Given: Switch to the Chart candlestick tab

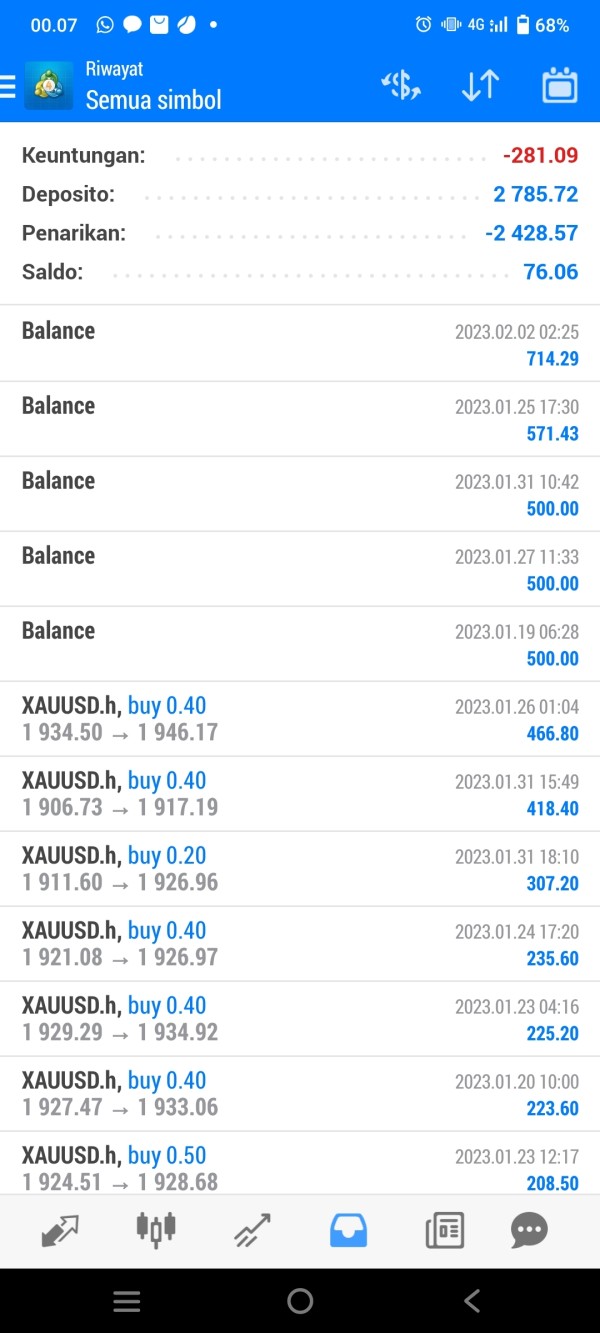Looking at the screenshot, I should 156,1229.
